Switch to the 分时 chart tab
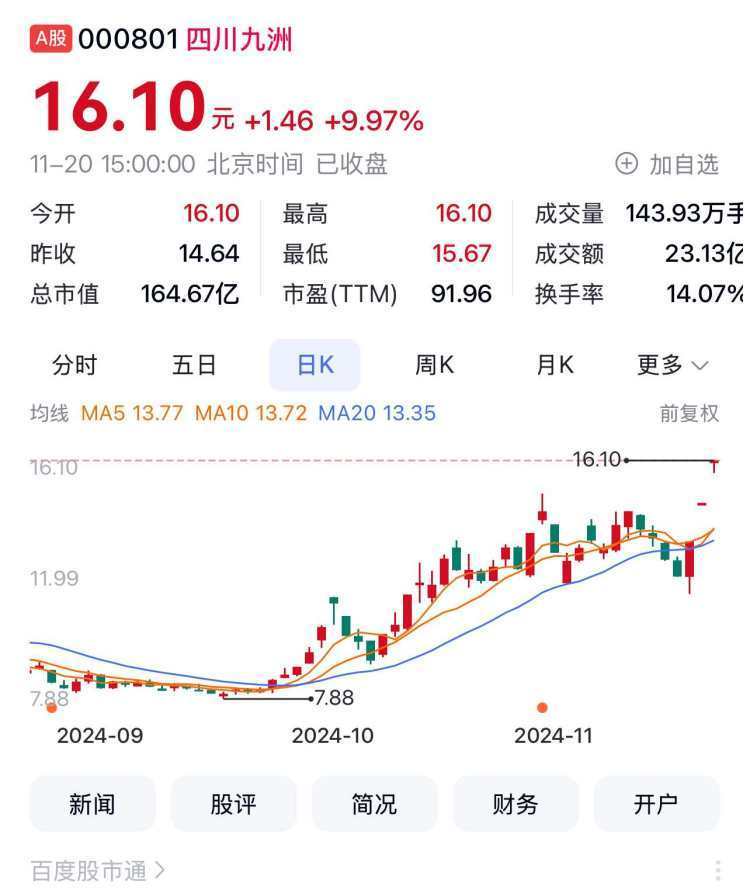The image size is (750, 893). (75, 365)
